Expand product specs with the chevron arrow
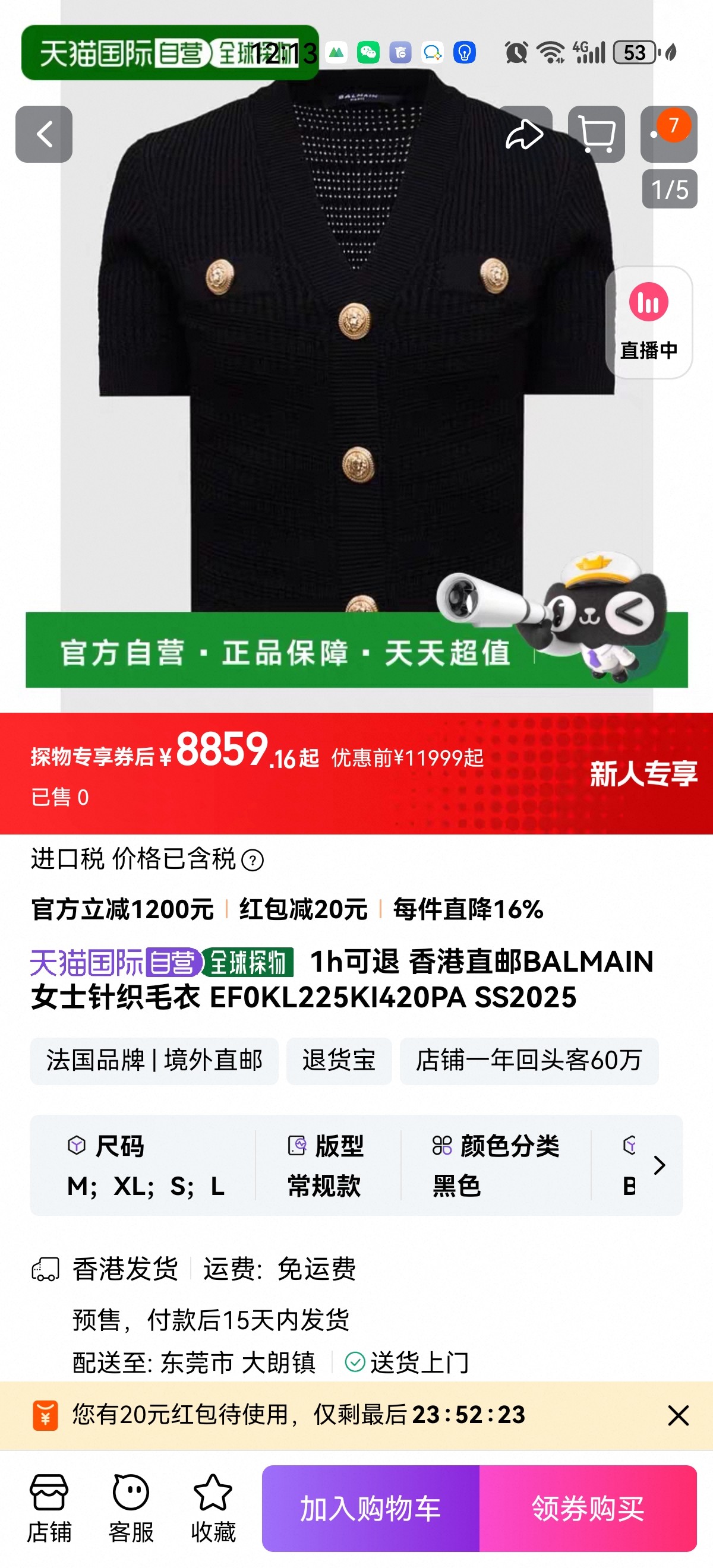Image resolution: width=713 pixels, height=1568 pixels. click(x=660, y=1165)
